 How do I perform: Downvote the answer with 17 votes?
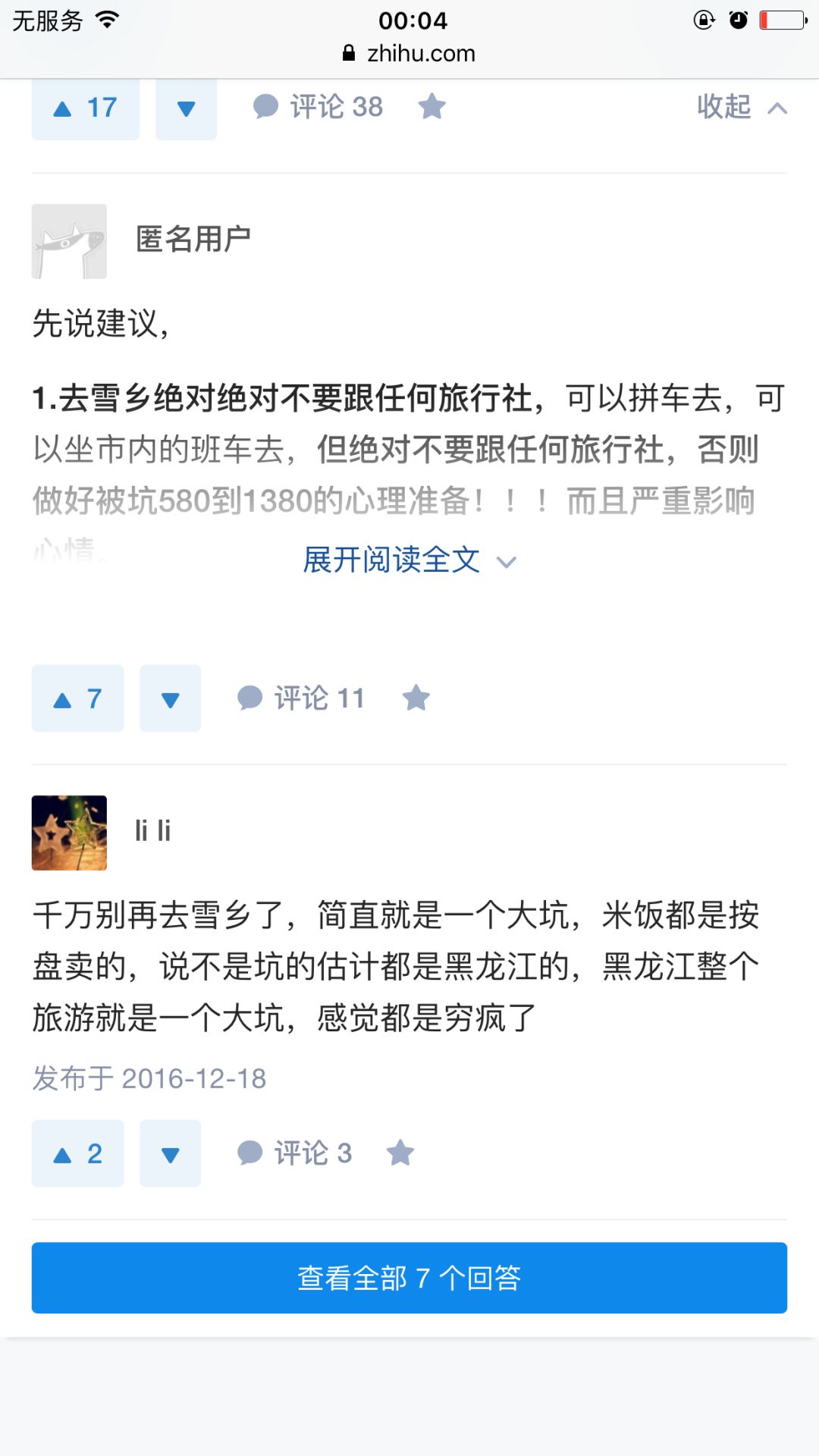pyautogui.click(x=186, y=108)
